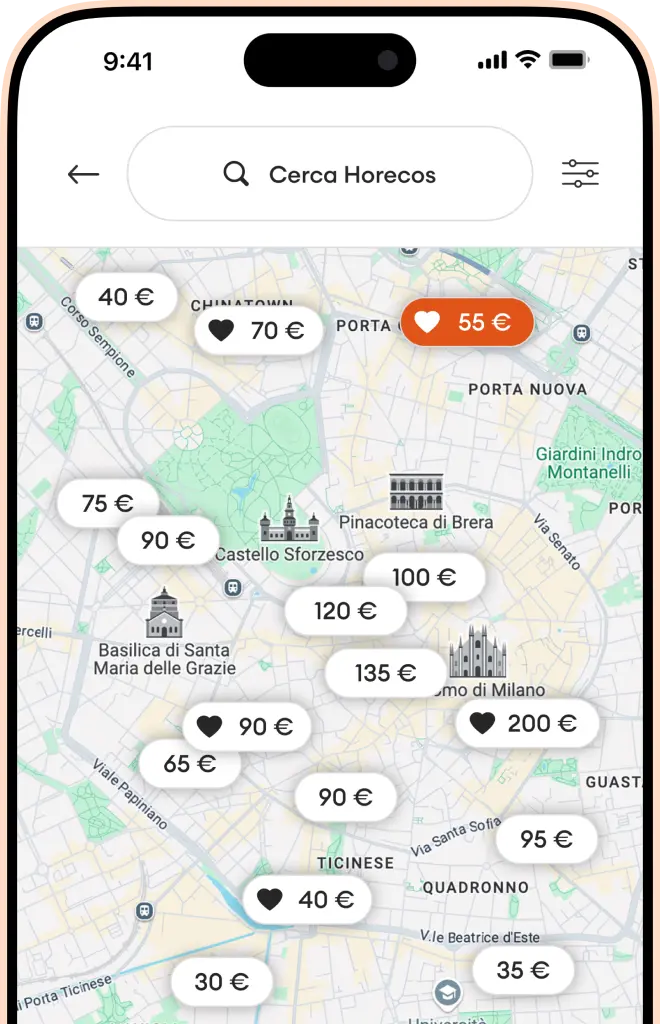
Task: Choose the 30 € price marker
Action: pyautogui.click(x=221, y=982)
